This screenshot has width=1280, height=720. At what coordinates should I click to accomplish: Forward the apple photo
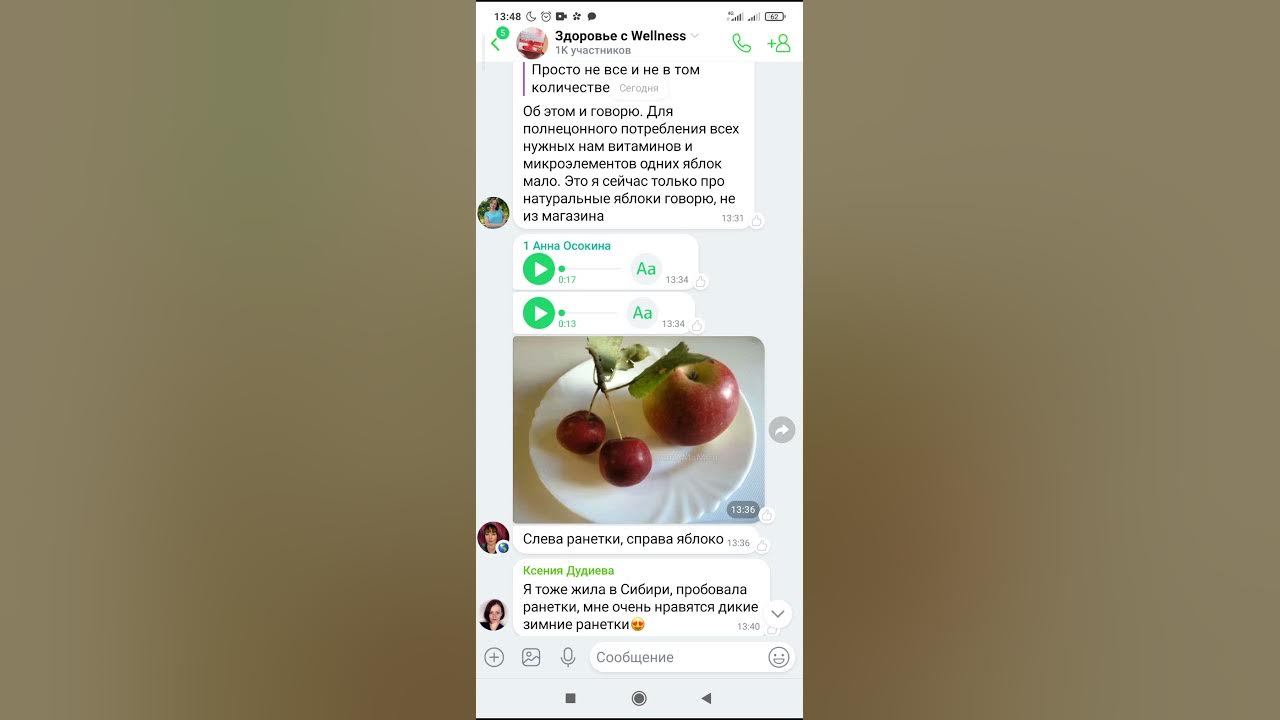tap(782, 430)
